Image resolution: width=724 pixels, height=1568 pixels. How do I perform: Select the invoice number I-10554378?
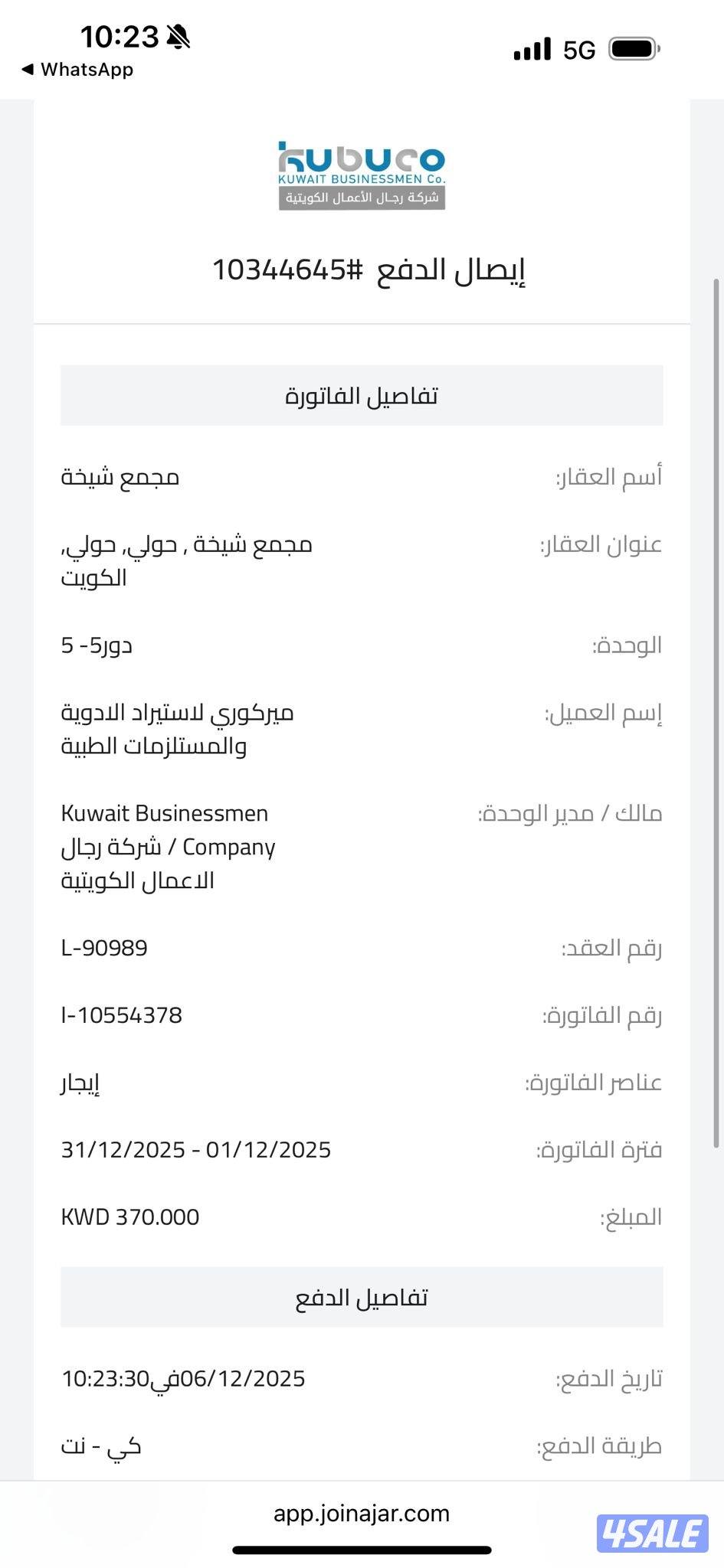click(121, 1015)
